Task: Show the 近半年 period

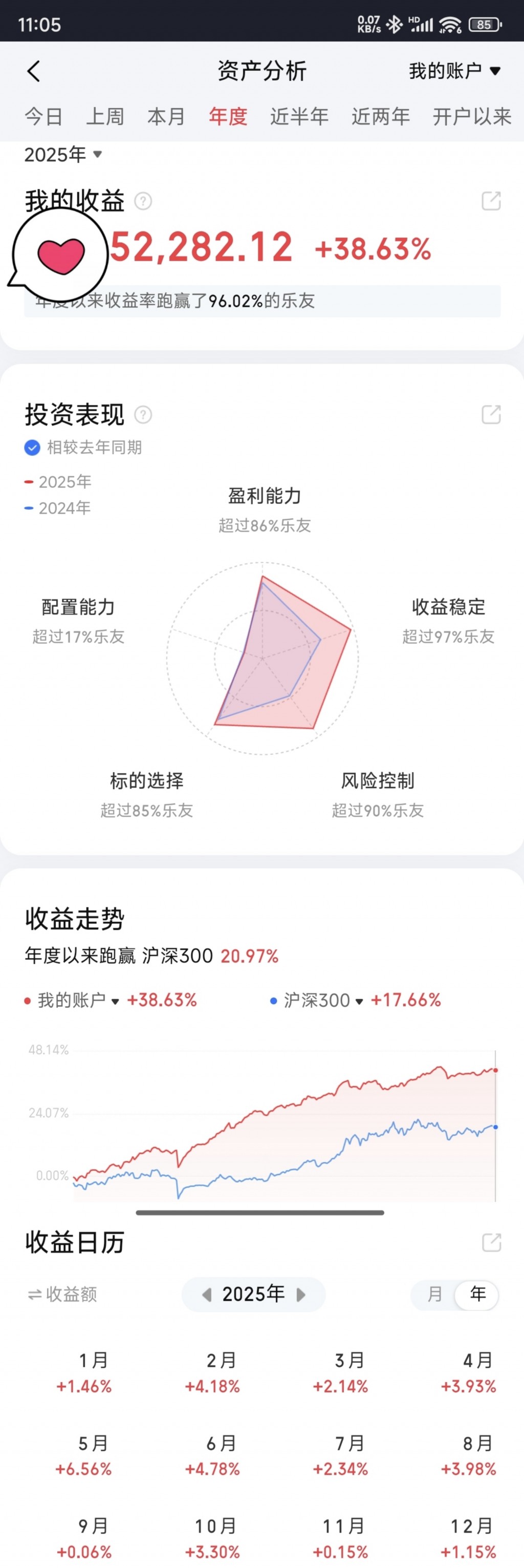Action: tap(299, 116)
